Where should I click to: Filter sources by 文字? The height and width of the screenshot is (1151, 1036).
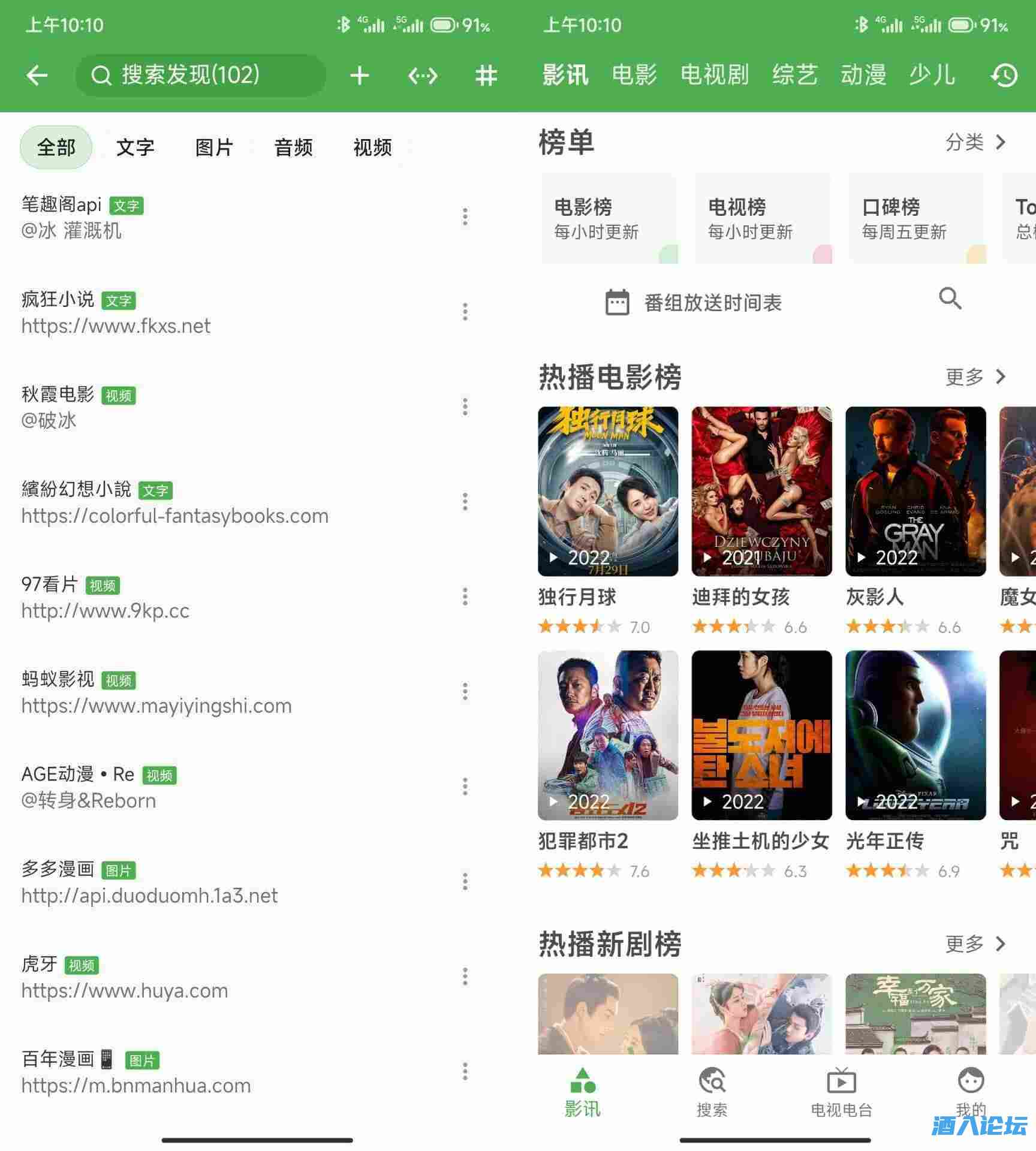[x=135, y=147]
